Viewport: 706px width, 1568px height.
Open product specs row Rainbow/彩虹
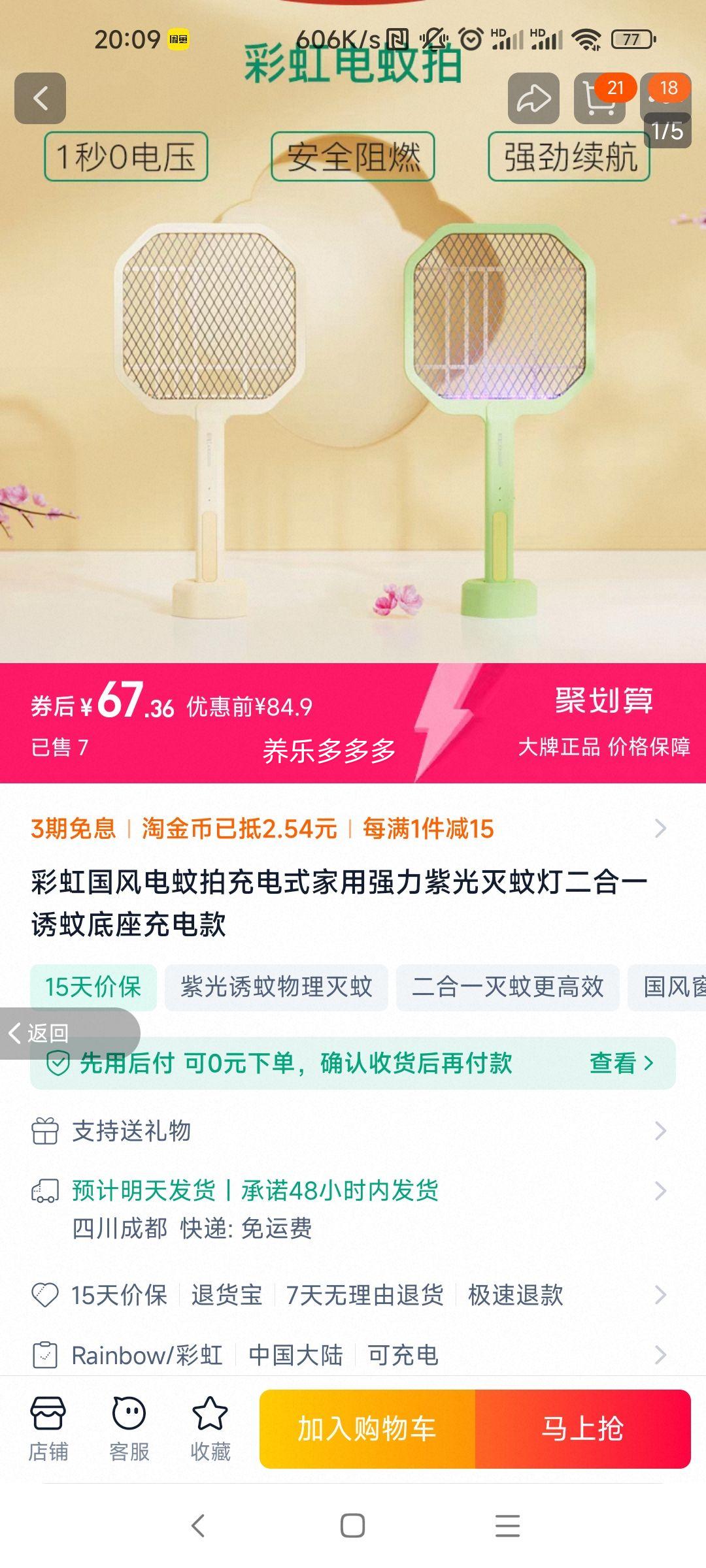pos(353,1355)
